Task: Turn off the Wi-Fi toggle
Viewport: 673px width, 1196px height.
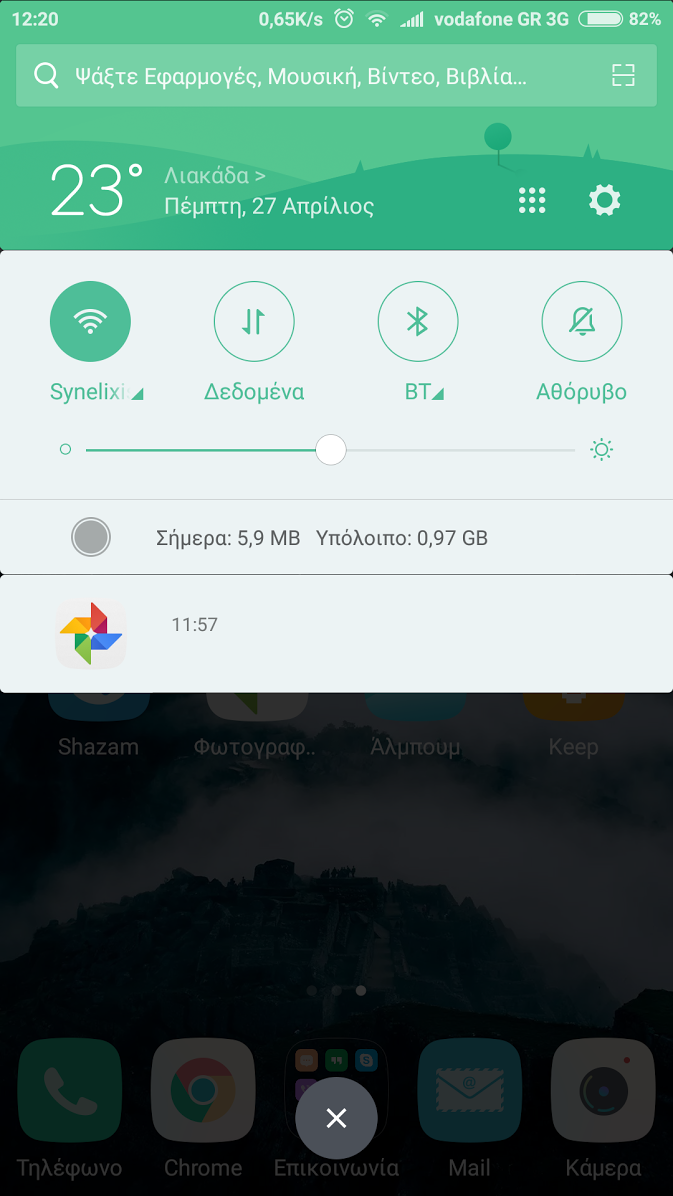Action: 90,322
